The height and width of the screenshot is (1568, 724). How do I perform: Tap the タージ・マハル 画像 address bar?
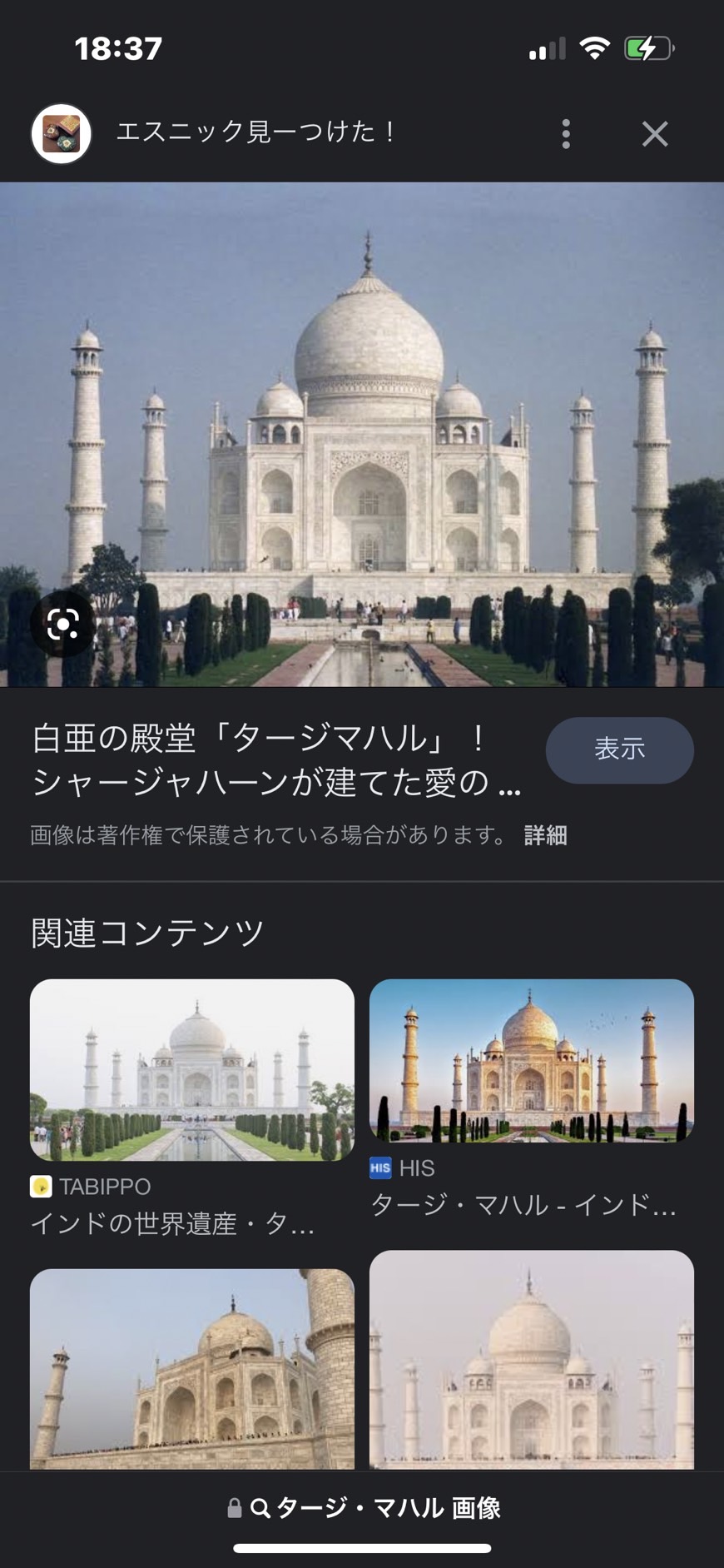[364, 1507]
